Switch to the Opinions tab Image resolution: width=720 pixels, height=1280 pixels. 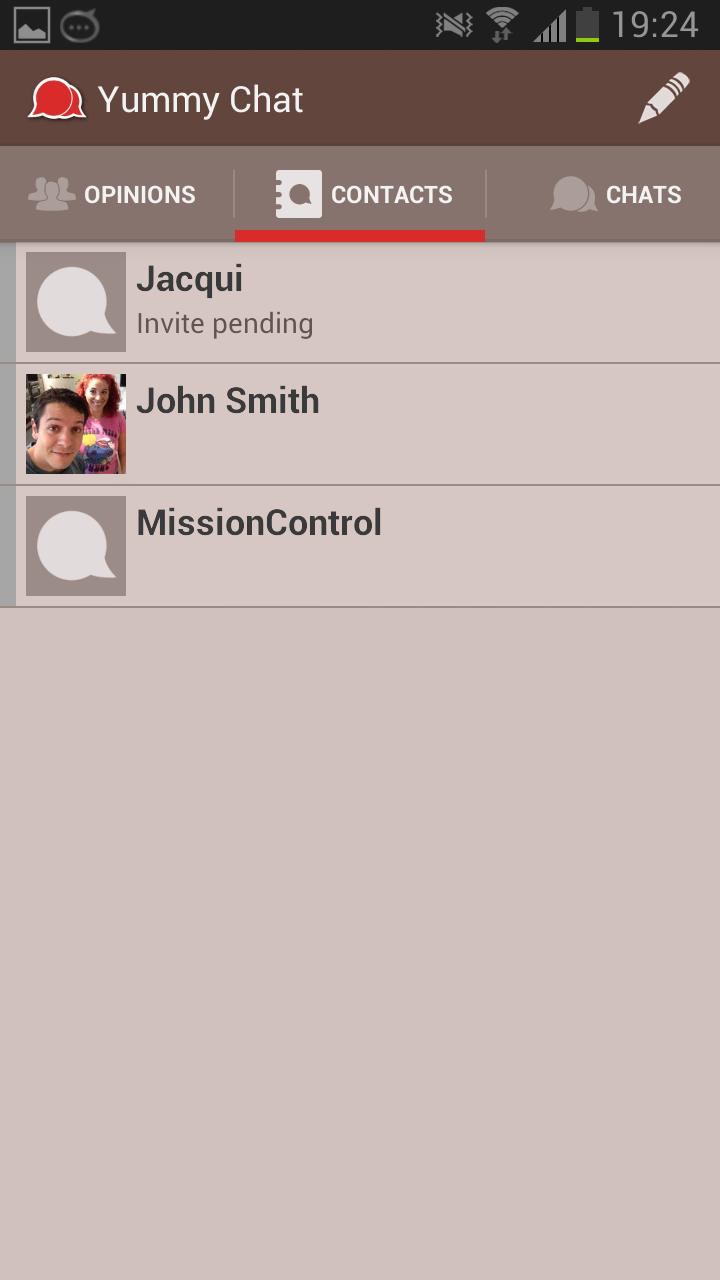(115, 194)
